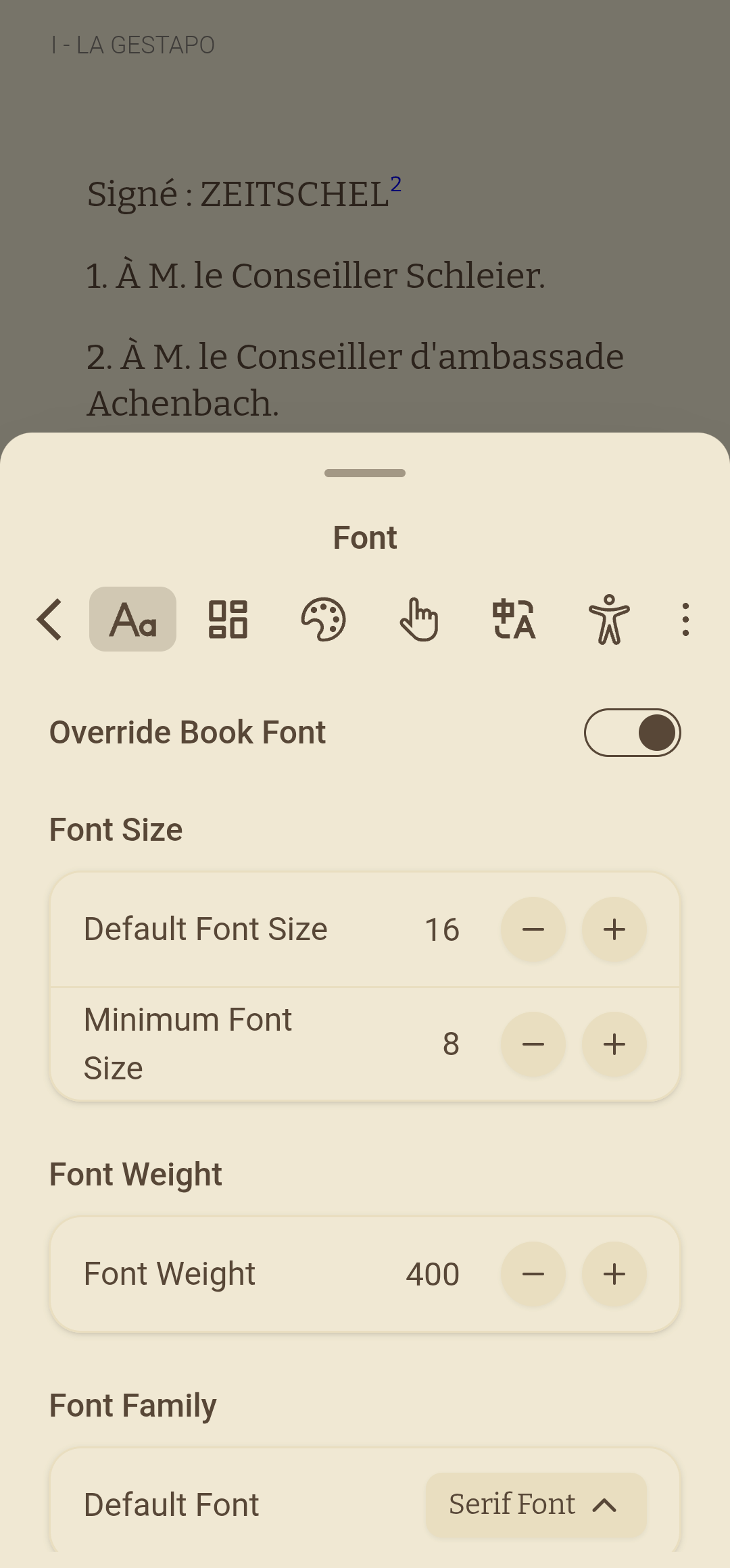Open the three-dot overflow menu
This screenshot has height=1568, width=730.
[685, 619]
